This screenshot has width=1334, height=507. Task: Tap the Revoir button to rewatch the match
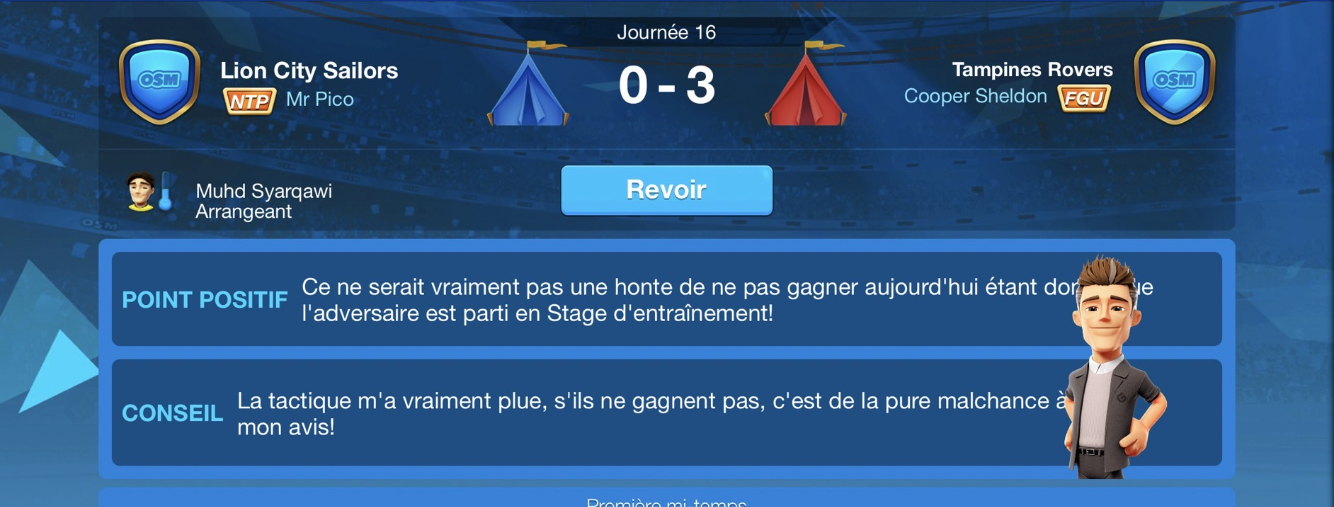point(666,190)
